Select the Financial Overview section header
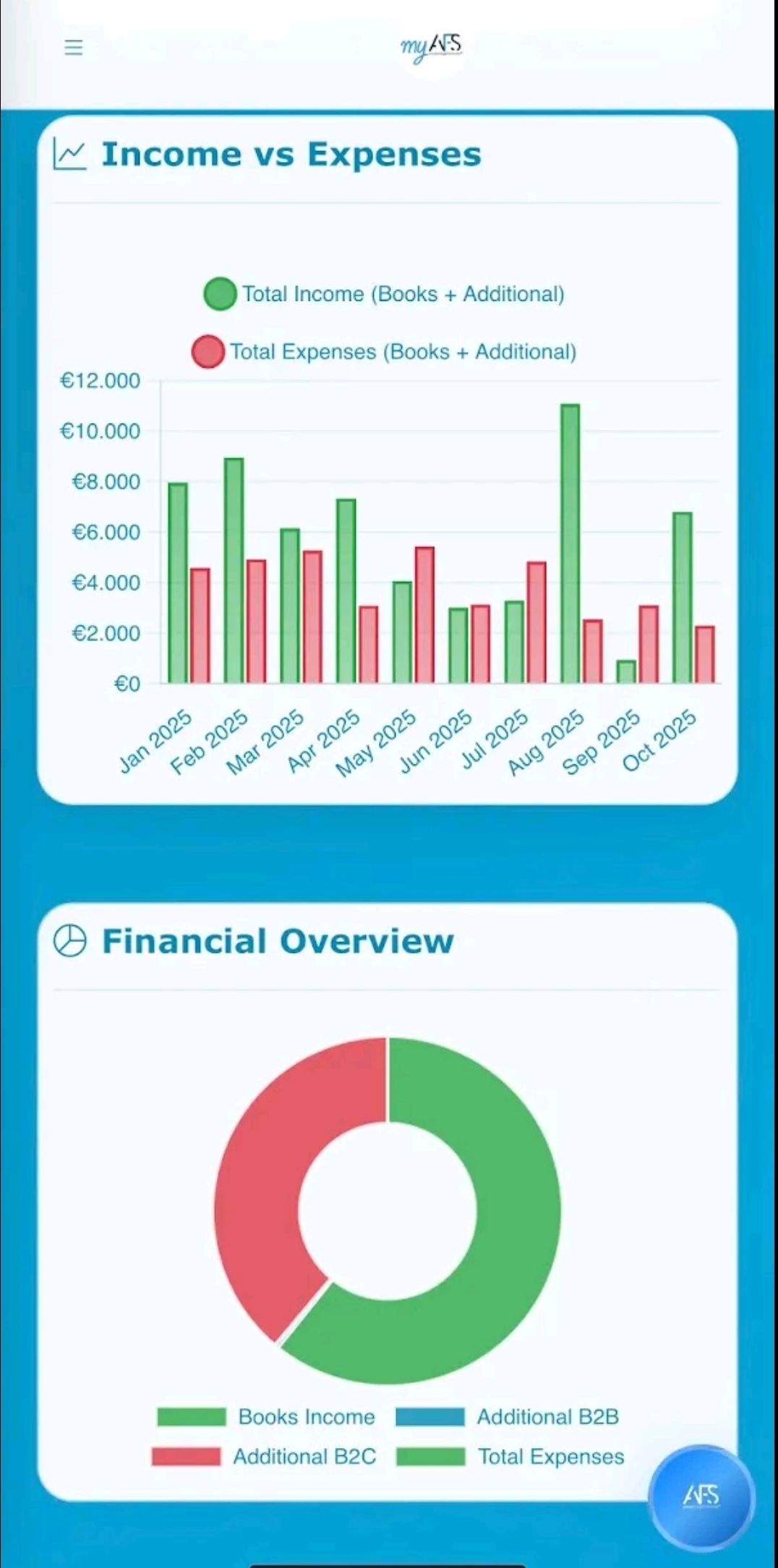Screen dimensions: 778x1568 (278, 940)
